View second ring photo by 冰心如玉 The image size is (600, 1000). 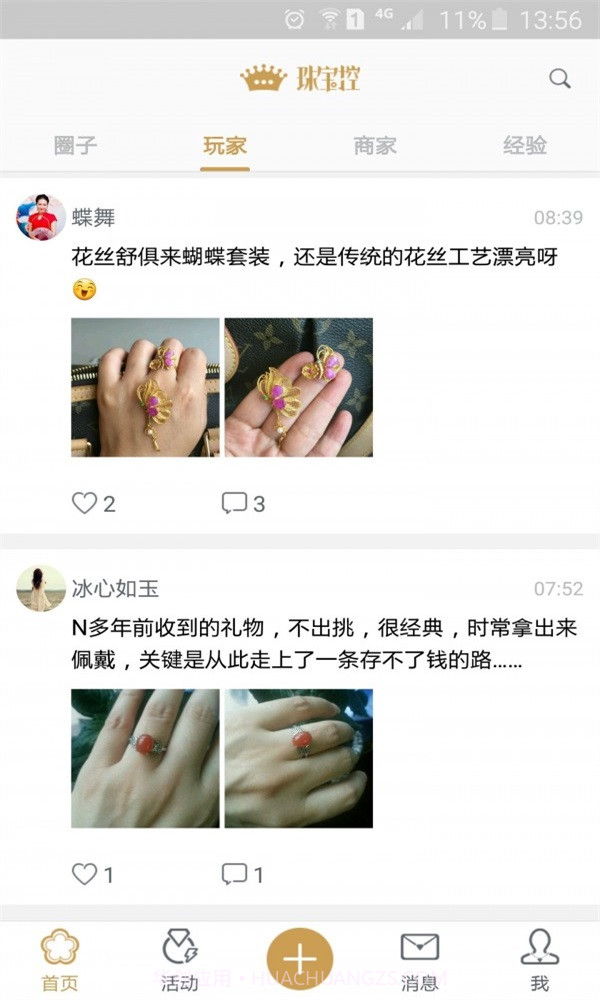coord(298,758)
